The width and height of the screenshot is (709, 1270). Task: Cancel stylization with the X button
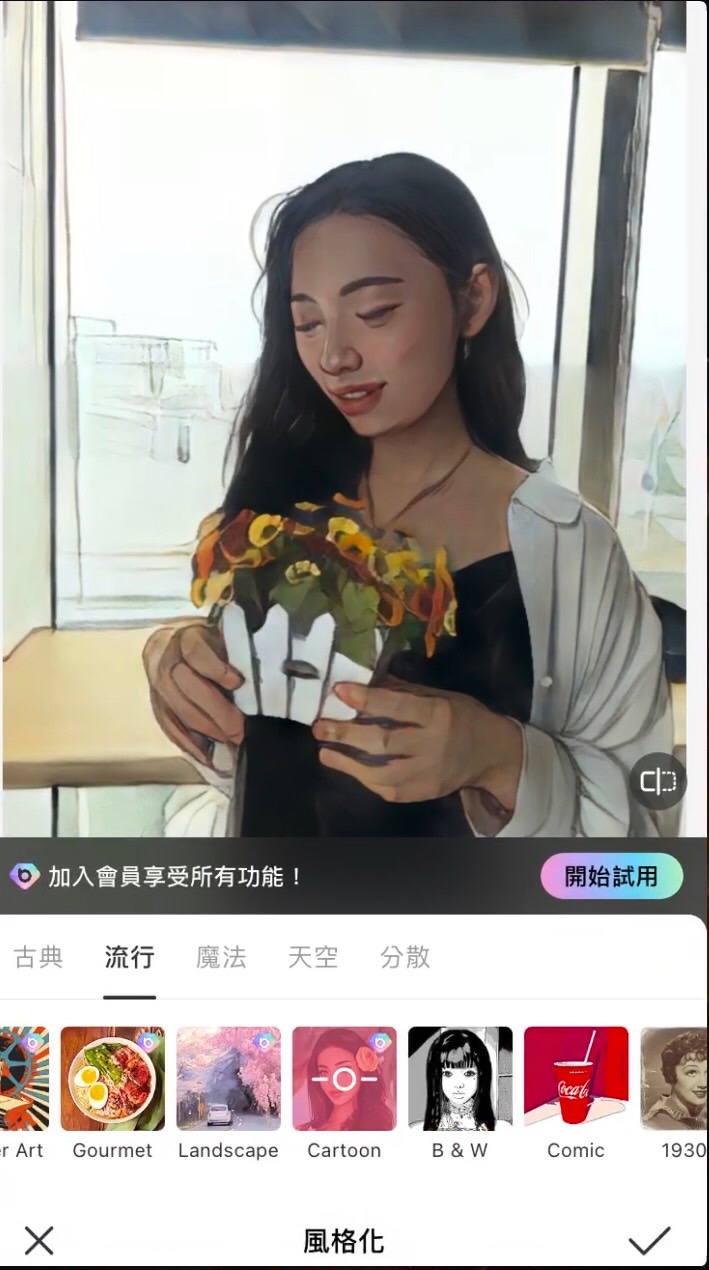click(x=39, y=1241)
